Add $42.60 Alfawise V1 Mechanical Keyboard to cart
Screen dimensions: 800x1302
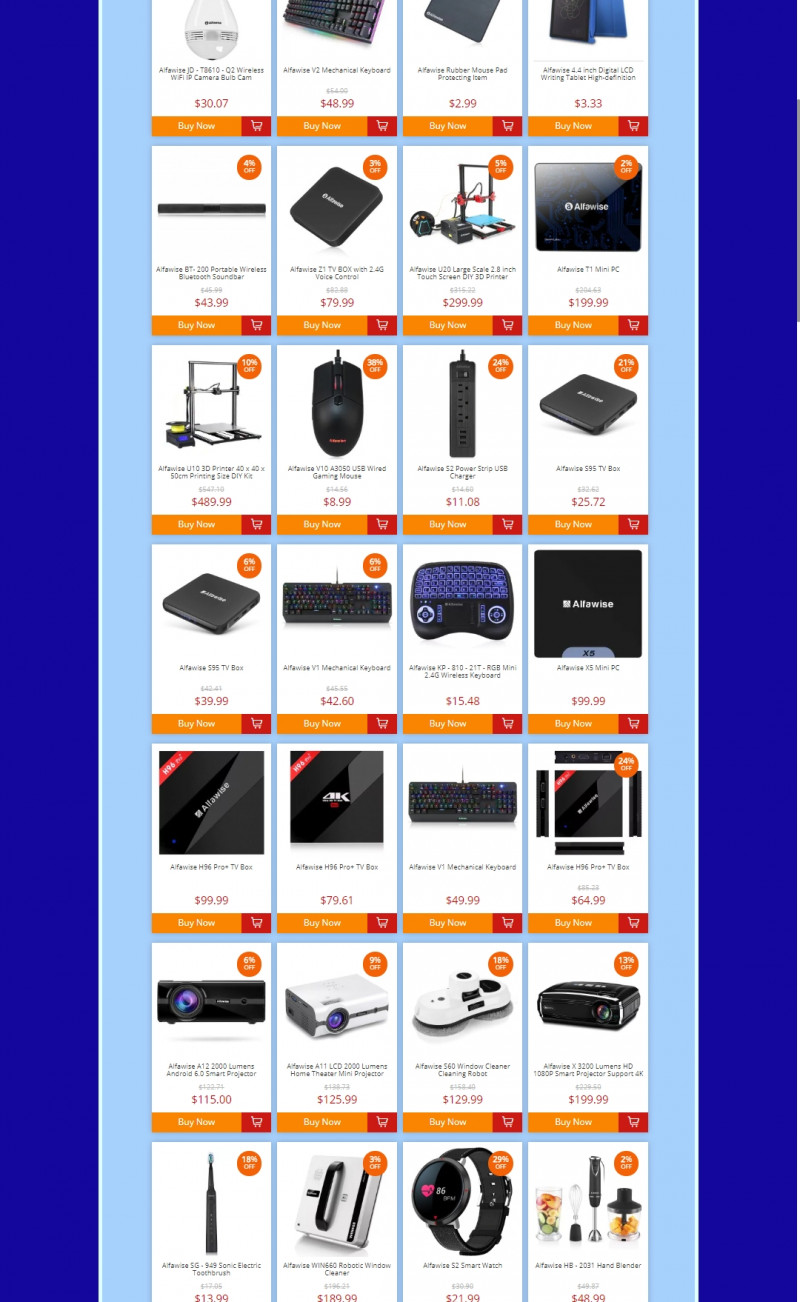pyautogui.click(x=382, y=723)
